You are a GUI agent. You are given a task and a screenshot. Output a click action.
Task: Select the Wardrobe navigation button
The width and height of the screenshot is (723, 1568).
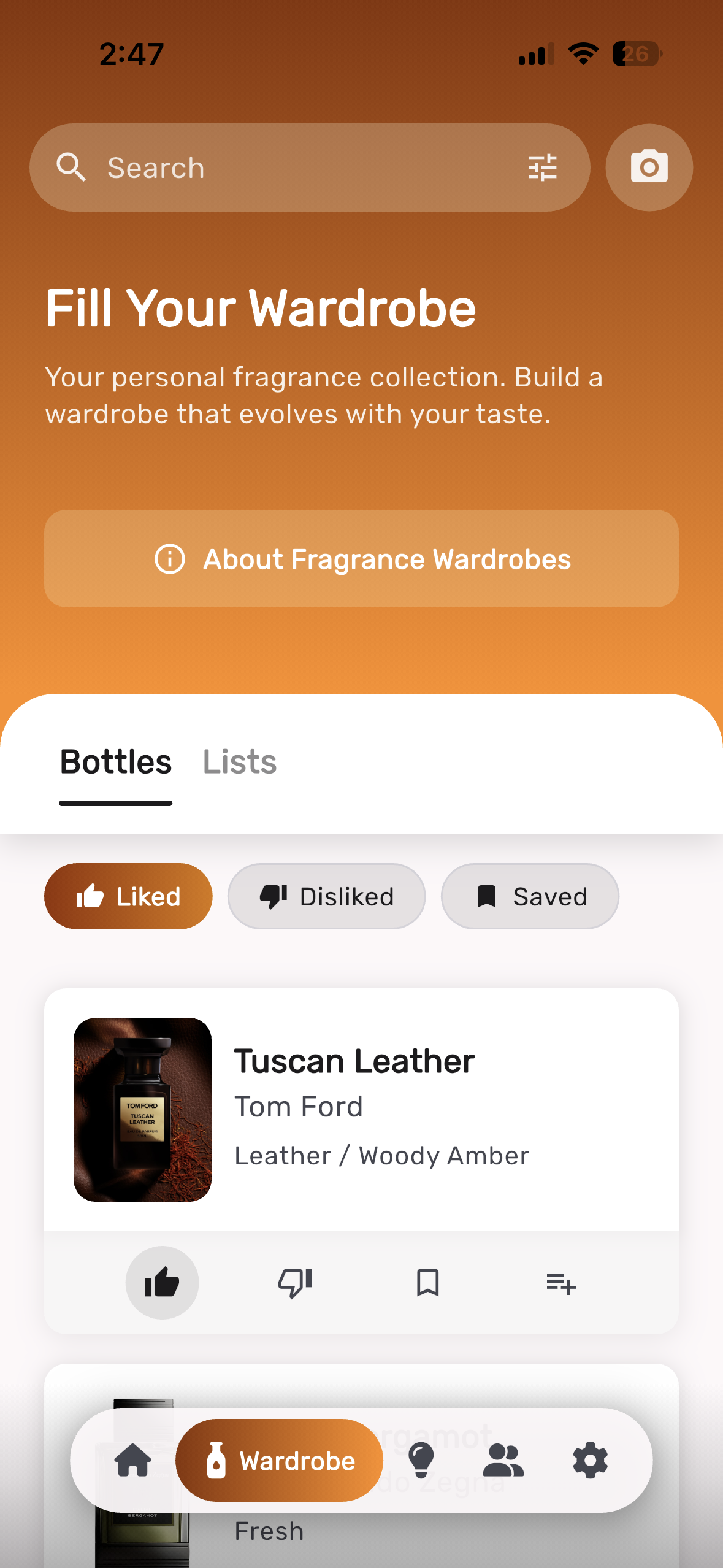pyautogui.click(x=278, y=1460)
